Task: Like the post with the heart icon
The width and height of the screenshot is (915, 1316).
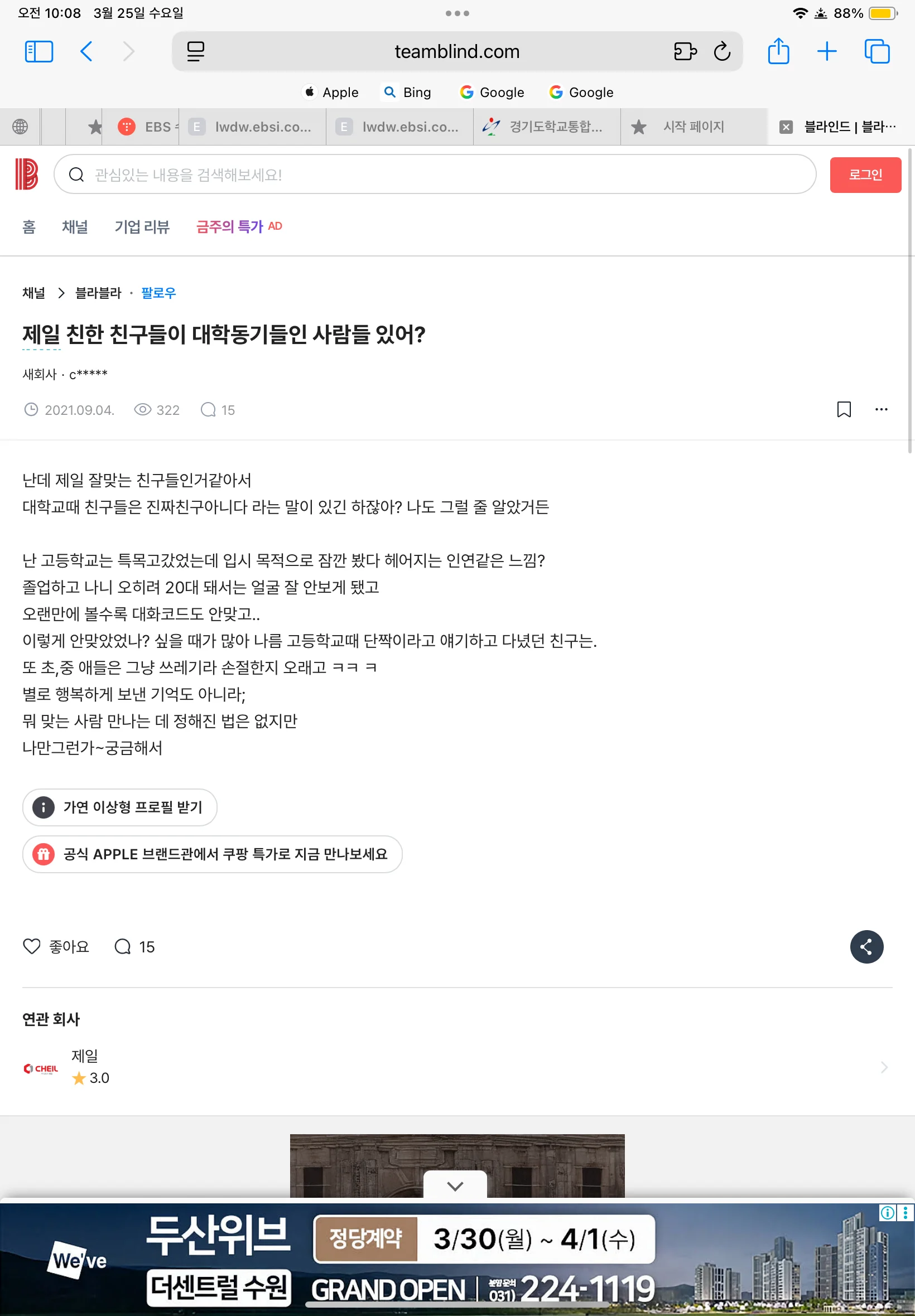Action: point(32,947)
